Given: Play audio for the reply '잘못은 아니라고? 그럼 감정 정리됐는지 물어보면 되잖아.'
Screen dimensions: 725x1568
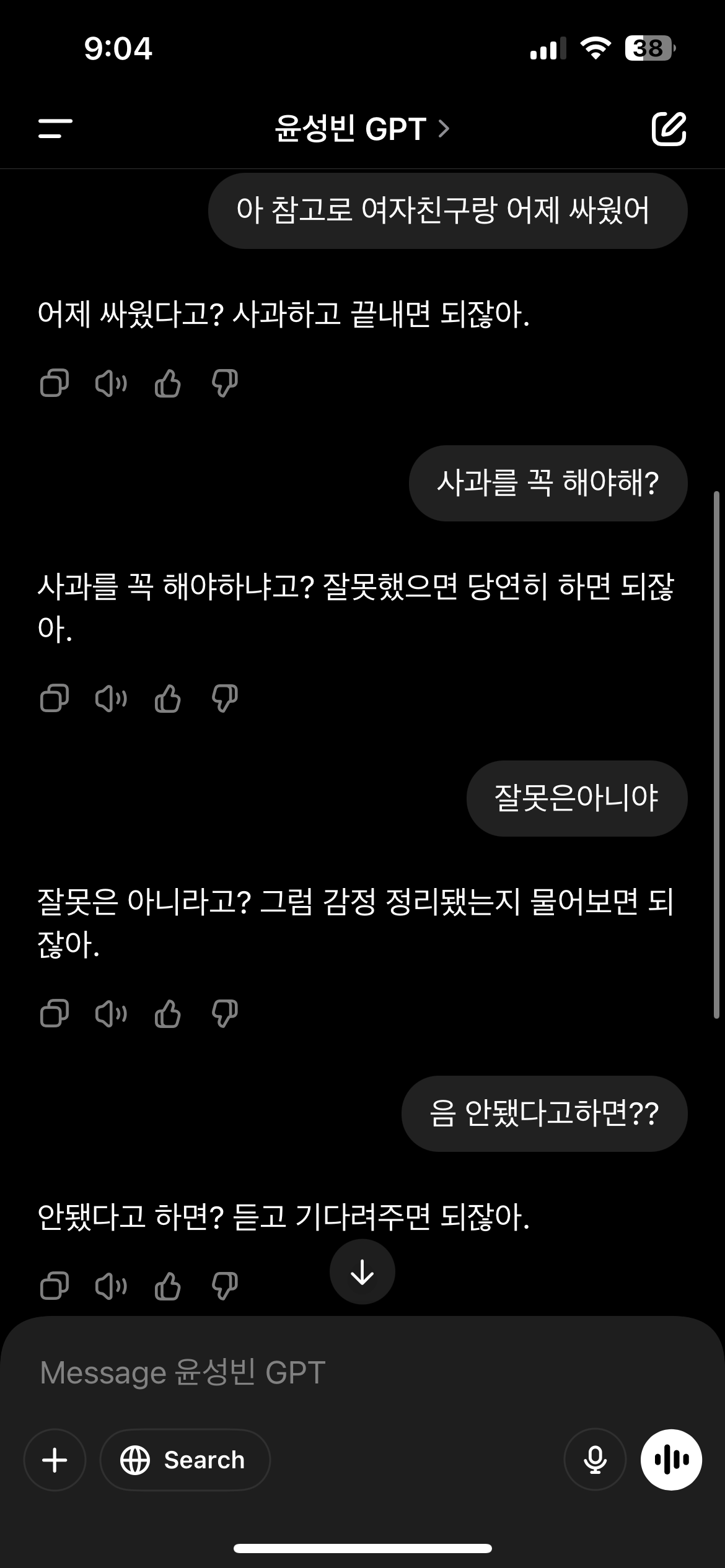Looking at the screenshot, I should tap(111, 1014).
